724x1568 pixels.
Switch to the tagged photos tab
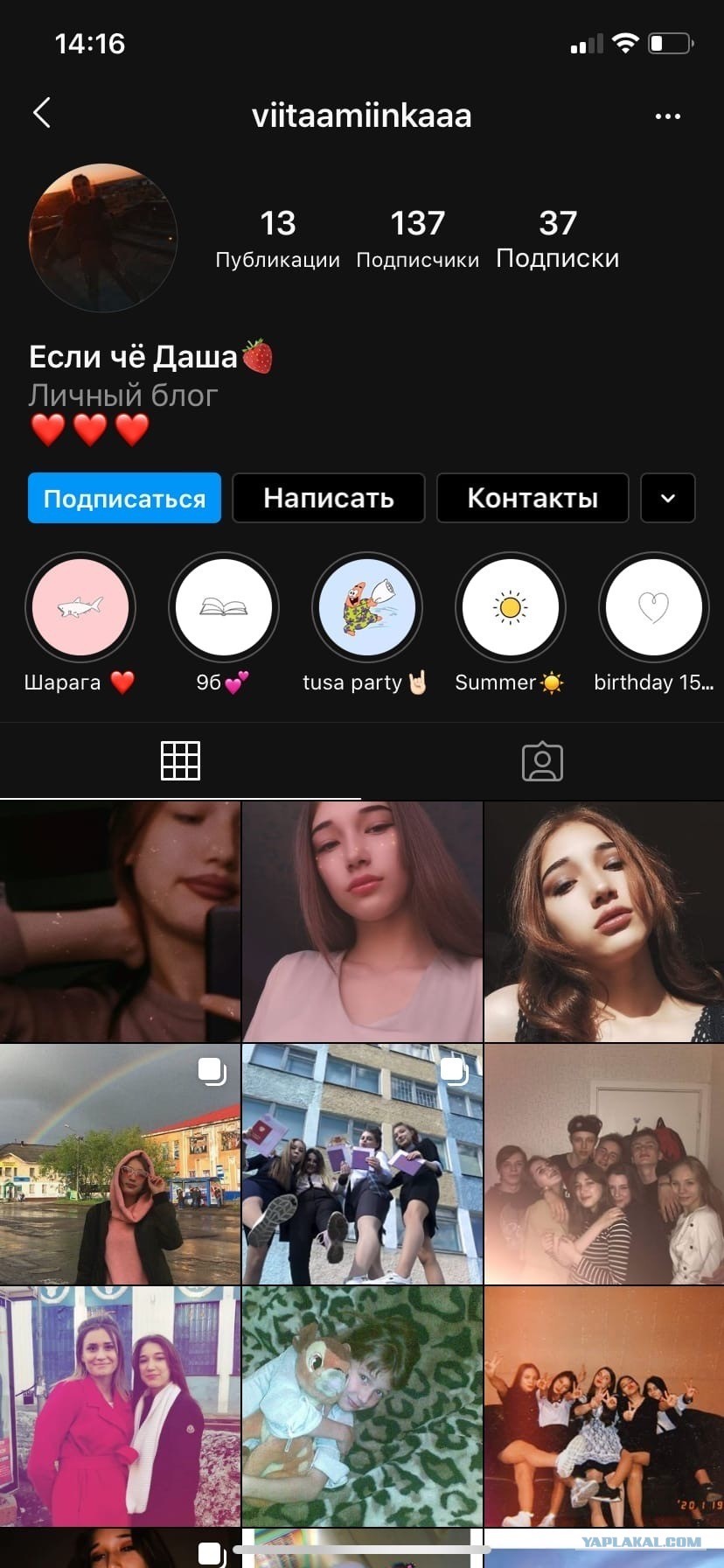point(542,761)
